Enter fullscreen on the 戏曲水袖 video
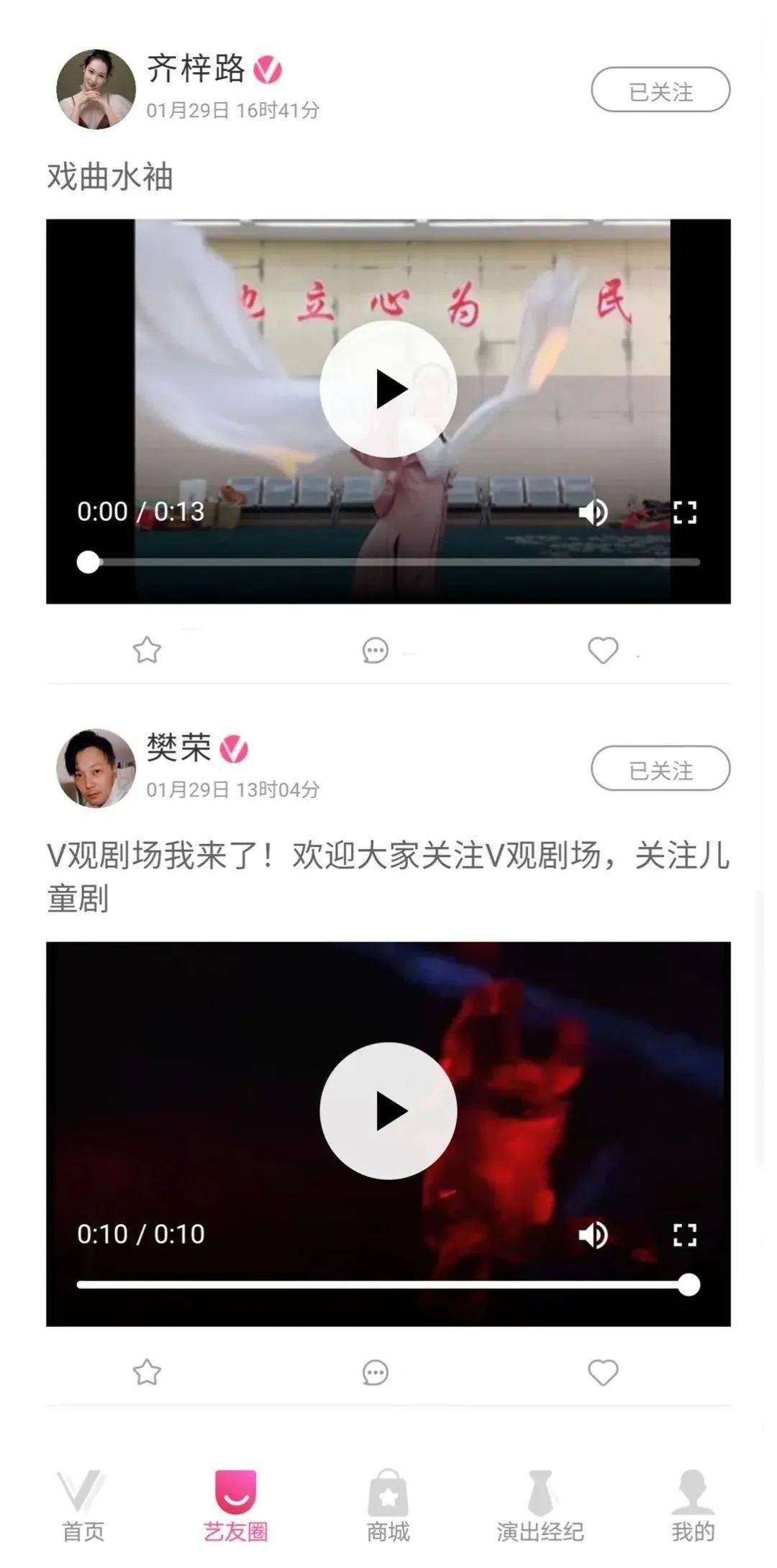 [x=684, y=512]
